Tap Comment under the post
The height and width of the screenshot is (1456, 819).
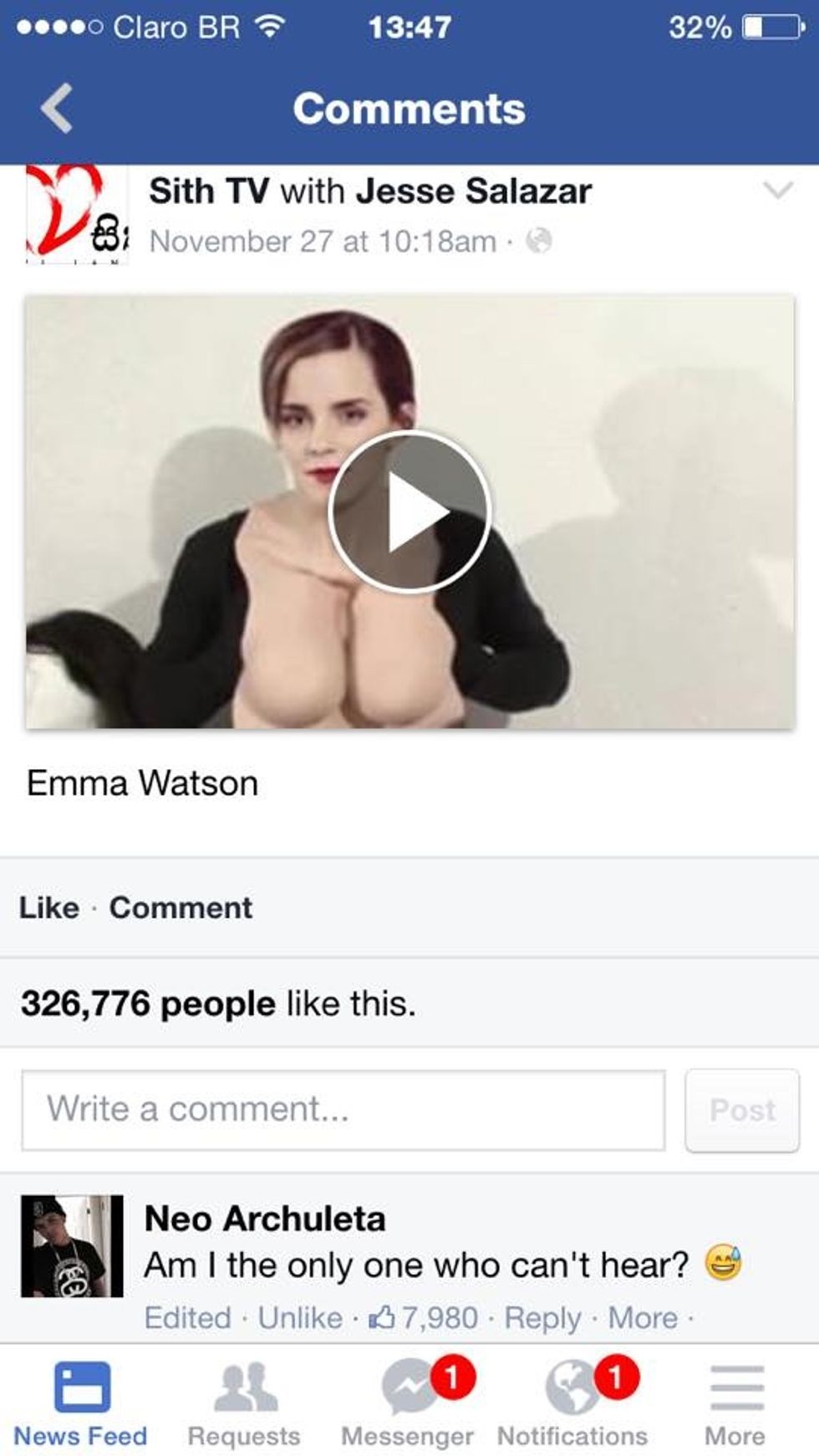click(x=181, y=908)
